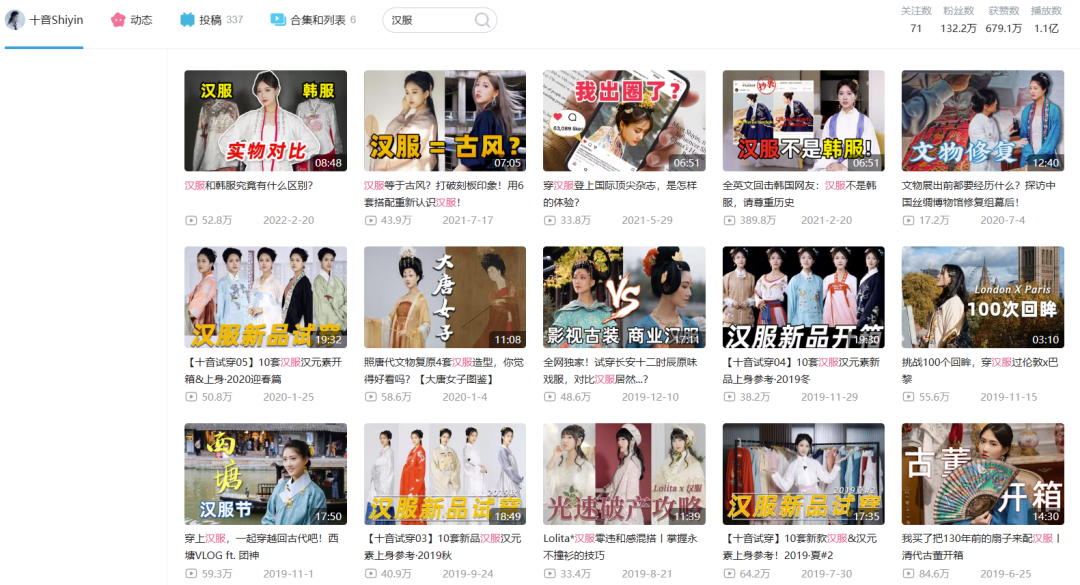The width and height of the screenshot is (1080, 585).
Task: Open 西塘VLOG 汉服节 video
Action: [265, 474]
